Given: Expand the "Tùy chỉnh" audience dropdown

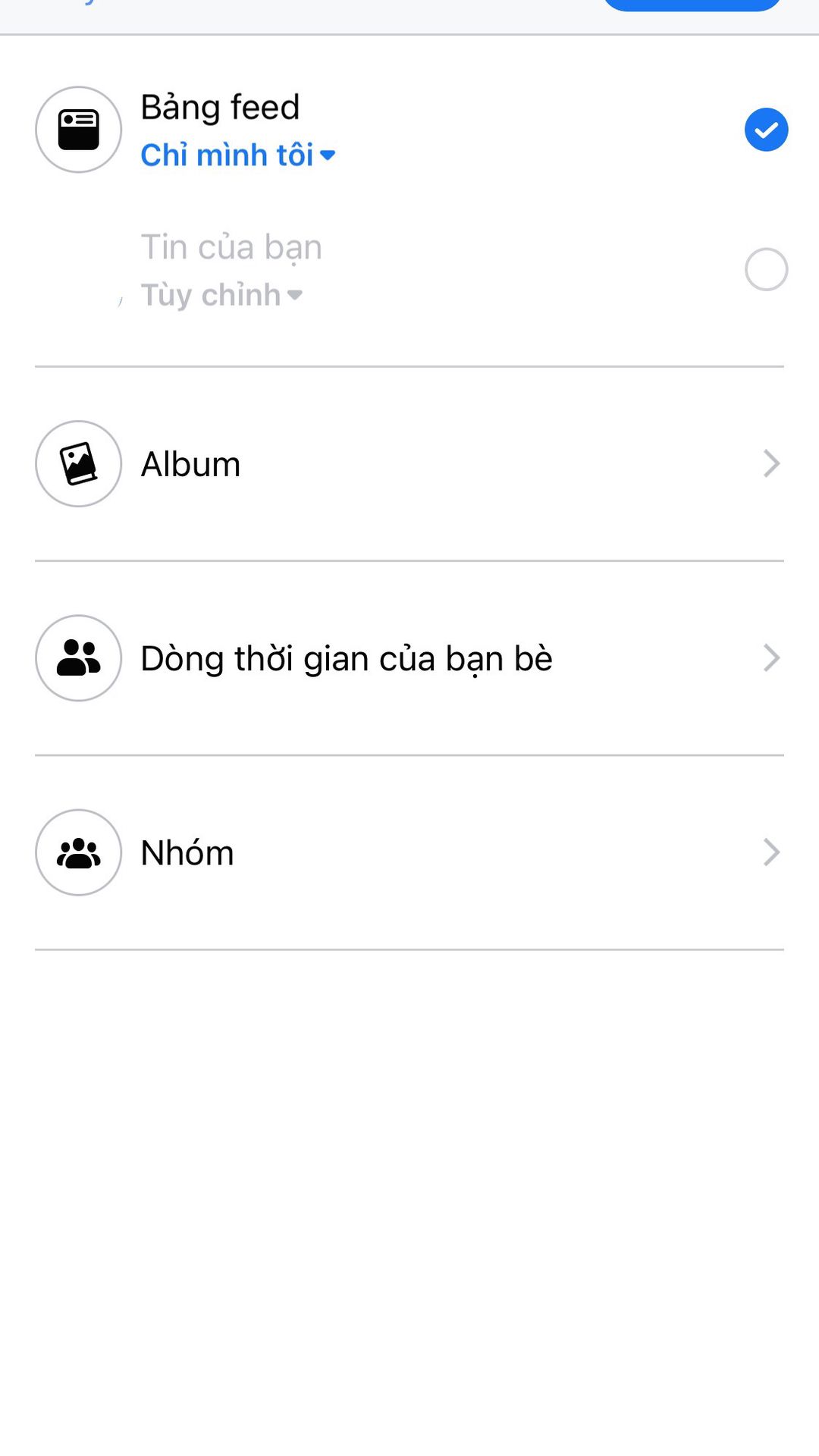Looking at the screenshot, I should pos(221,295).
